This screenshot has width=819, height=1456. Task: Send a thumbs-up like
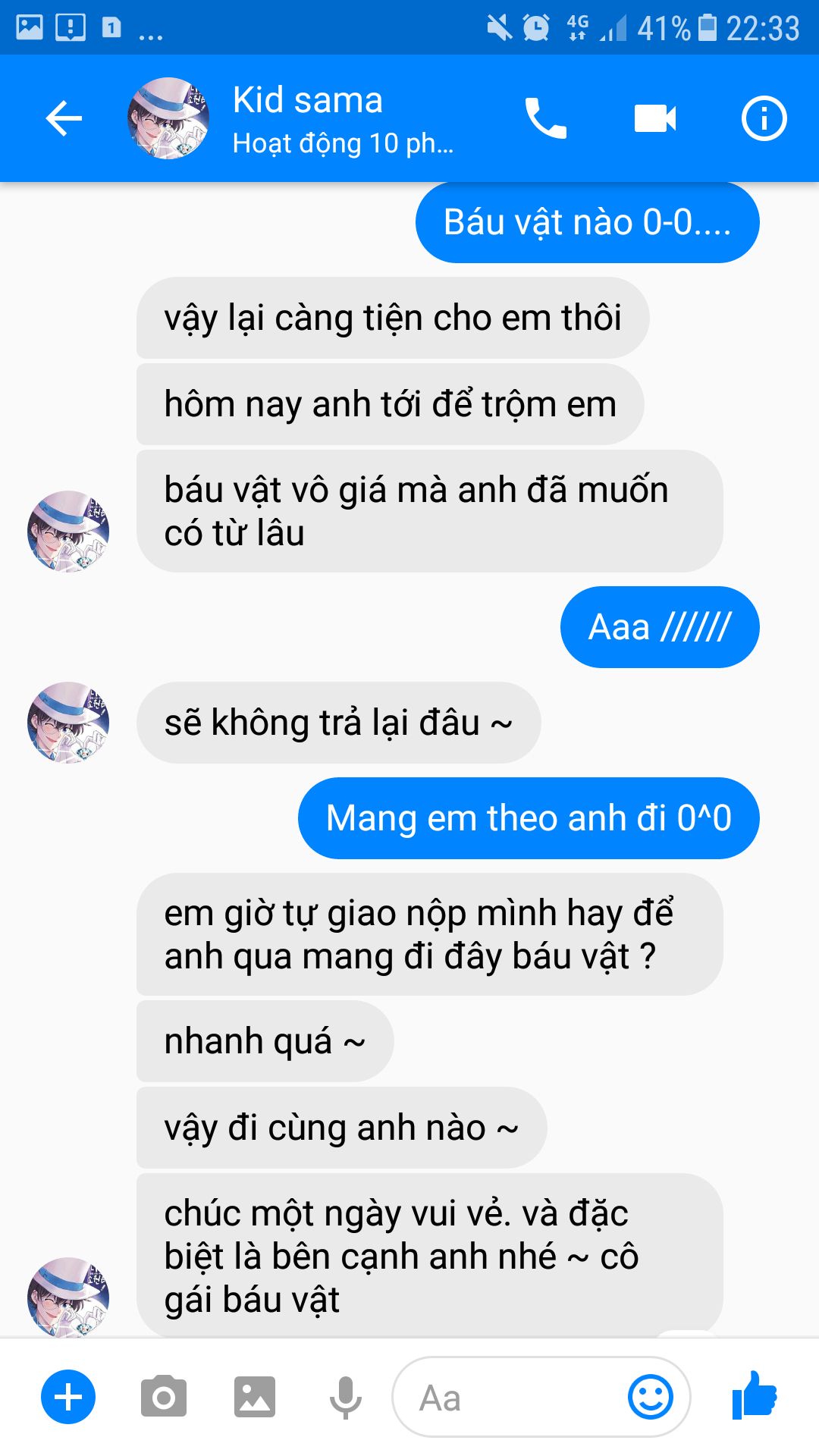(x=755, y=1395)
